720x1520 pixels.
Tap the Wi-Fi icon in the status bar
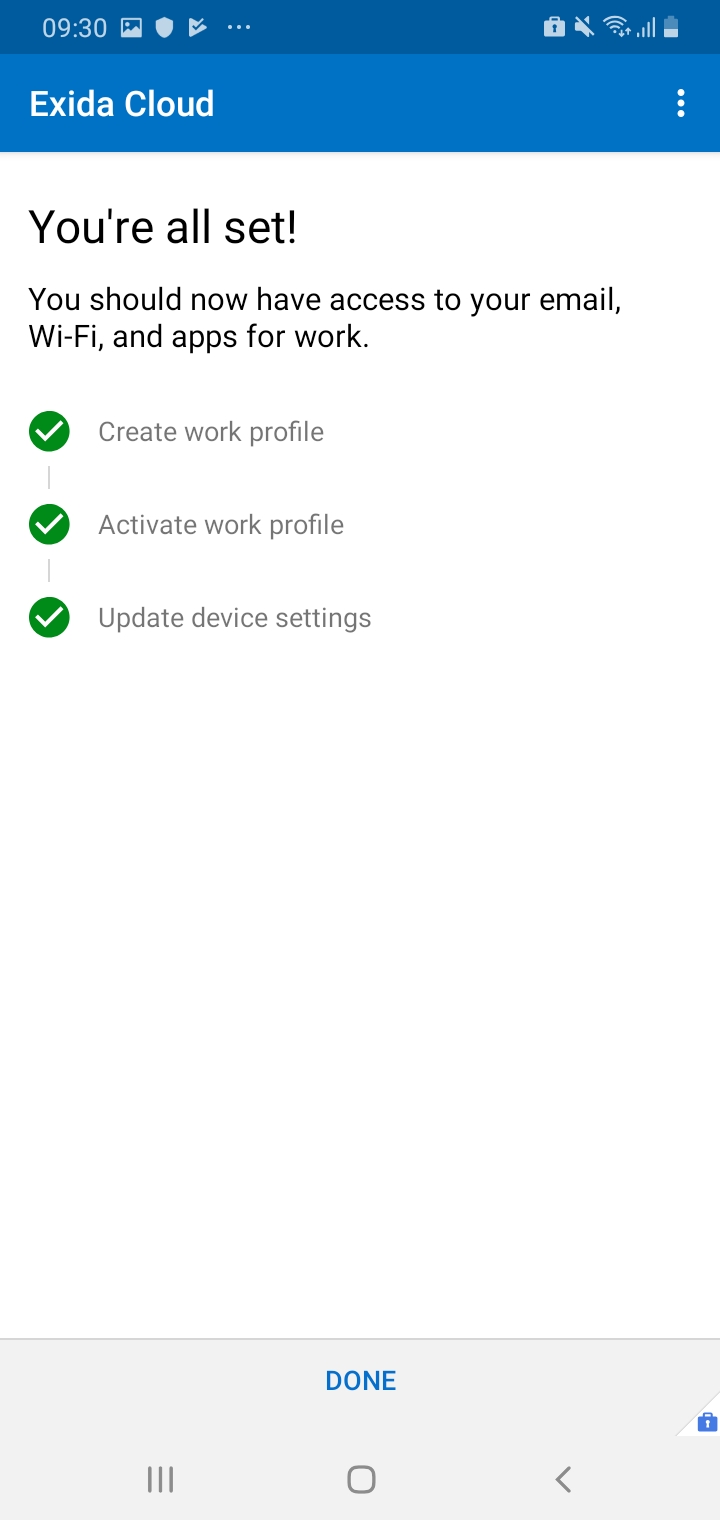(x=618, y=27)
